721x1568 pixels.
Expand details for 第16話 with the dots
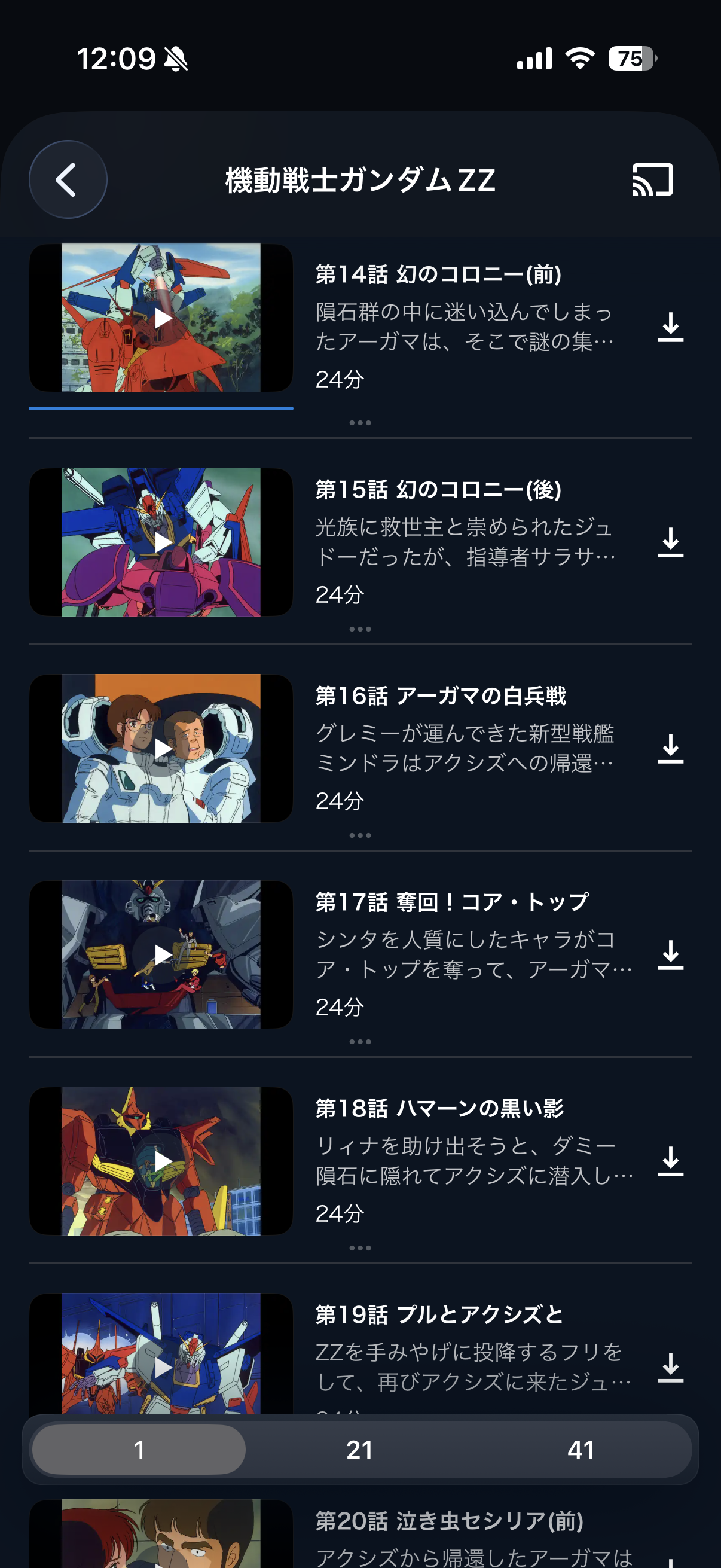click(x=360, y=835)
